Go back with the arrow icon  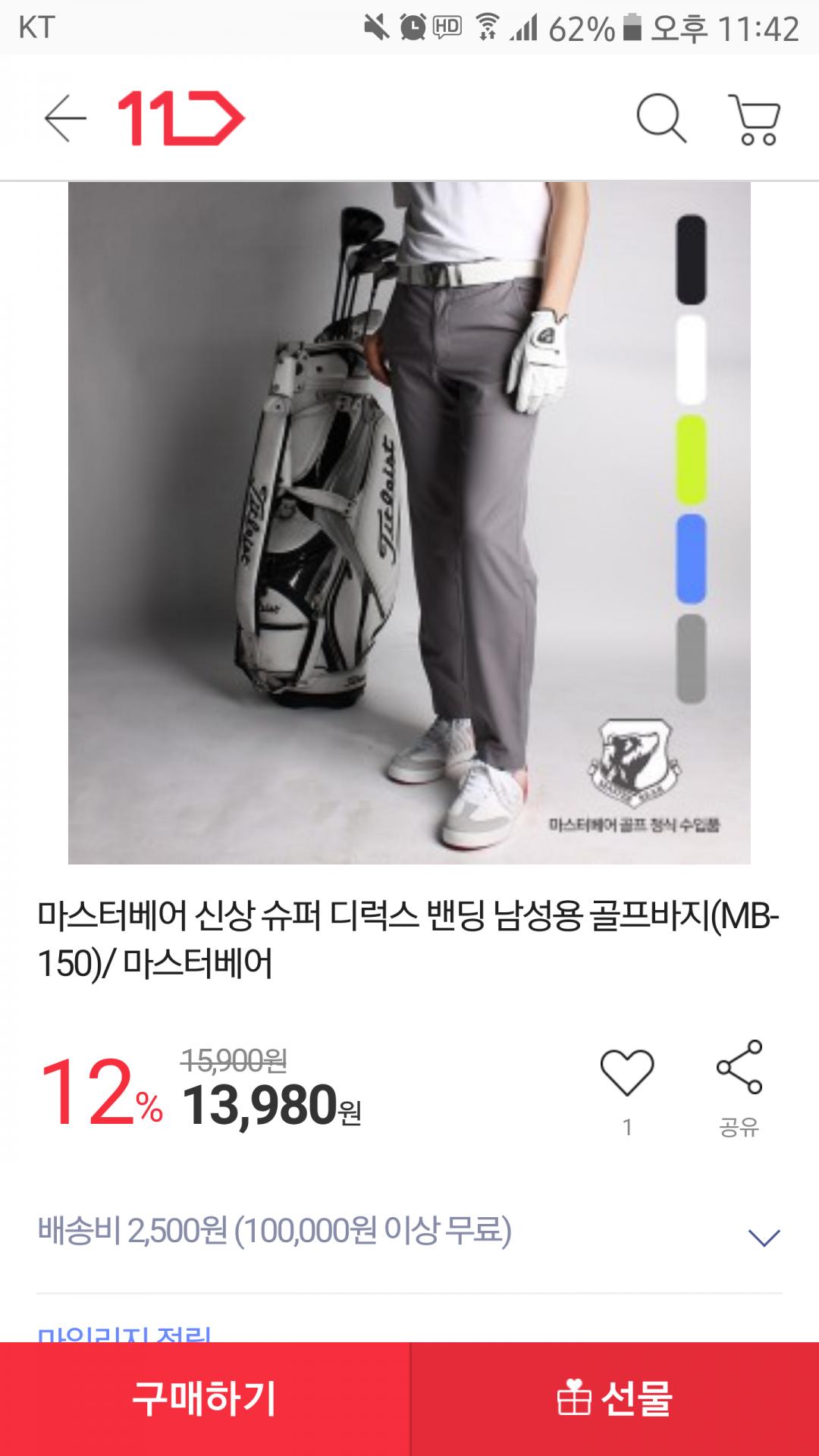pyautogui.click(x=65, y=118)
